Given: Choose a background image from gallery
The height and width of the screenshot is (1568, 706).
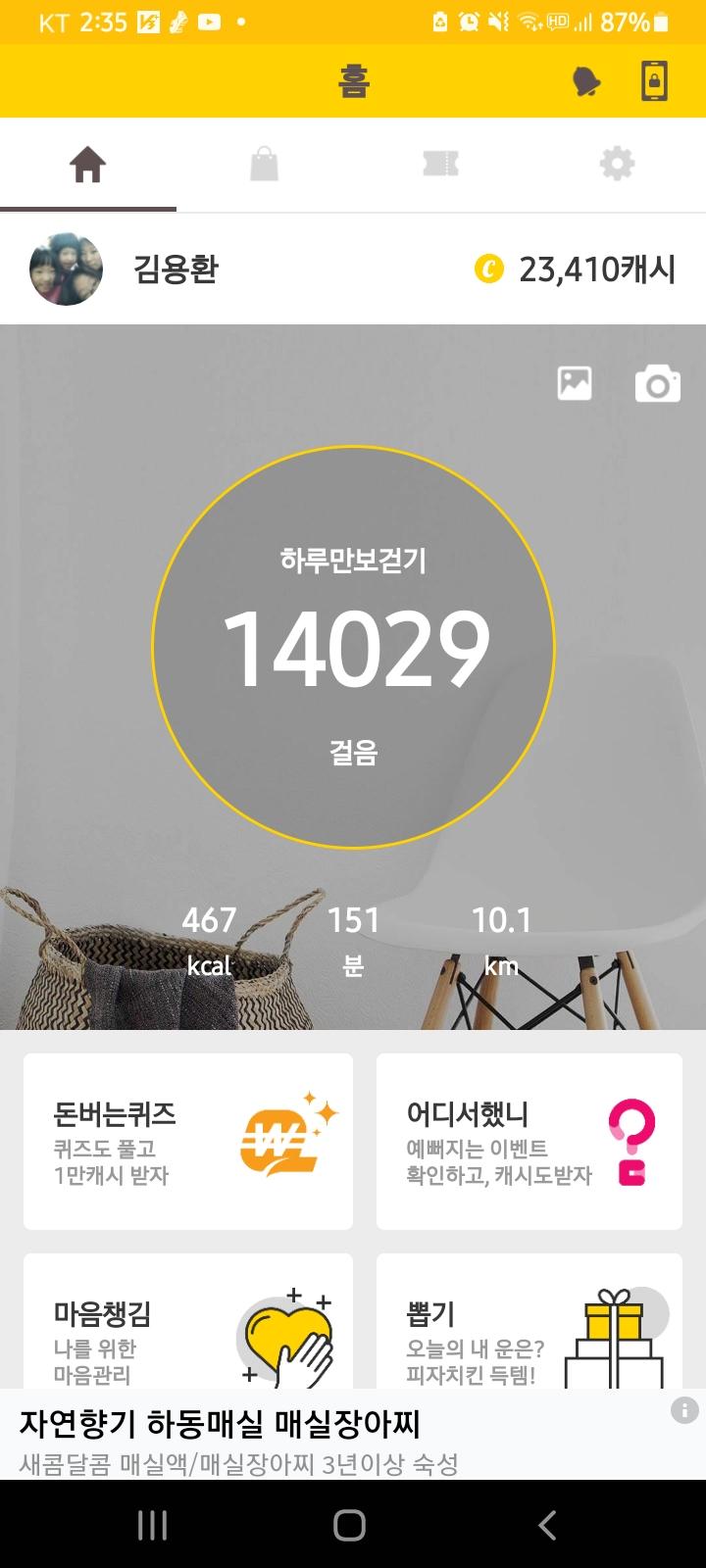Looking at the screenshot, I should [x=575, y=383].
